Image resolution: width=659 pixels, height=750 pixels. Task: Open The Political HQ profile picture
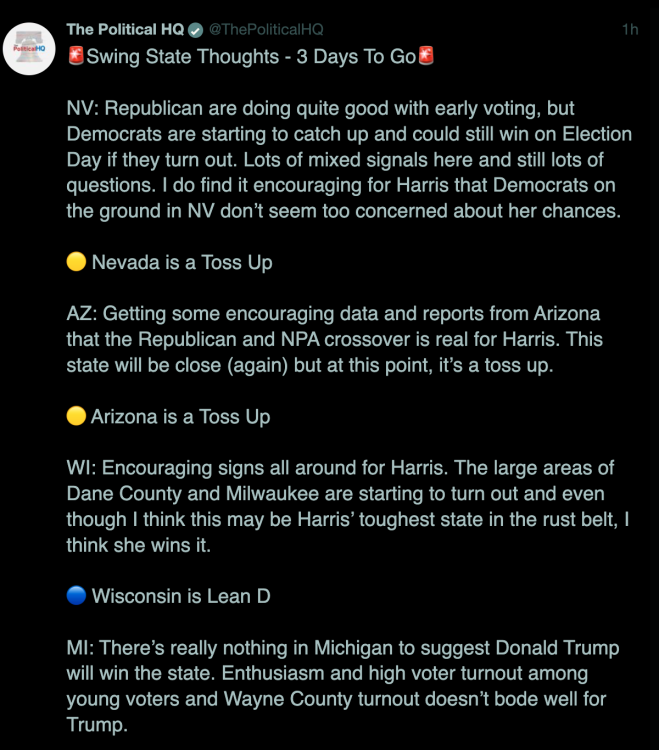tap(31, 47)
